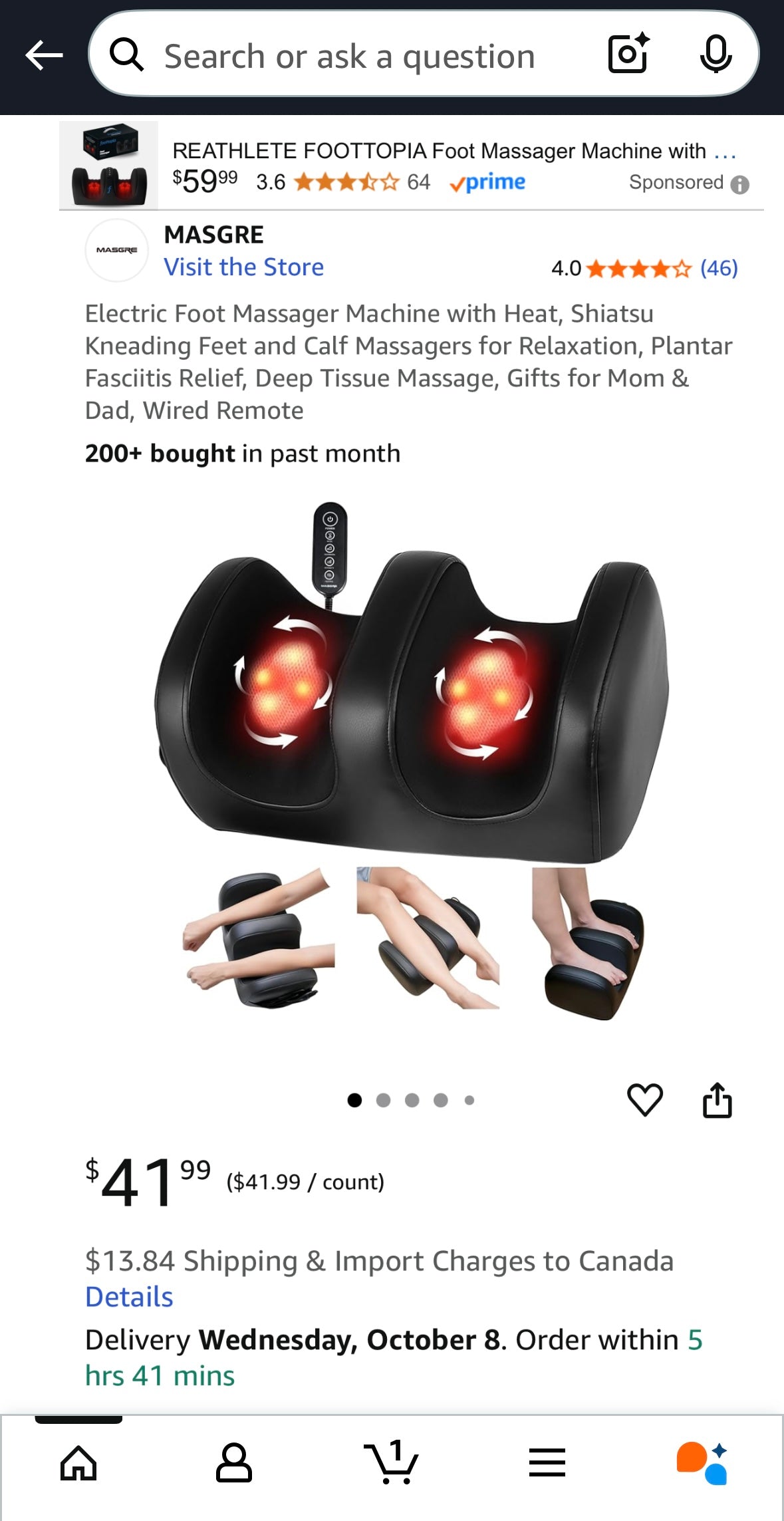Add item to wish list heart

coord(644,1099)
